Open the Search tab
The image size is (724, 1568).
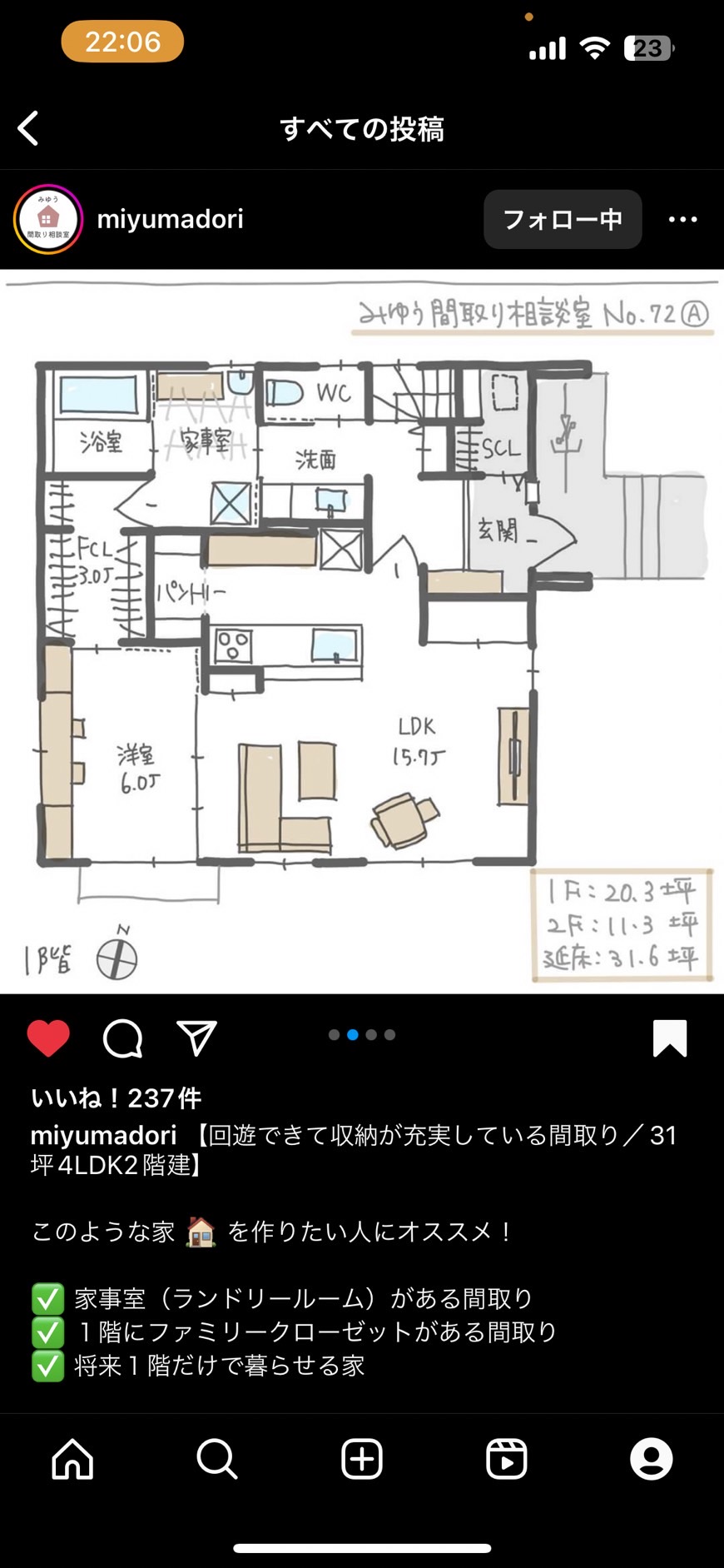[x=217, y=1459]
